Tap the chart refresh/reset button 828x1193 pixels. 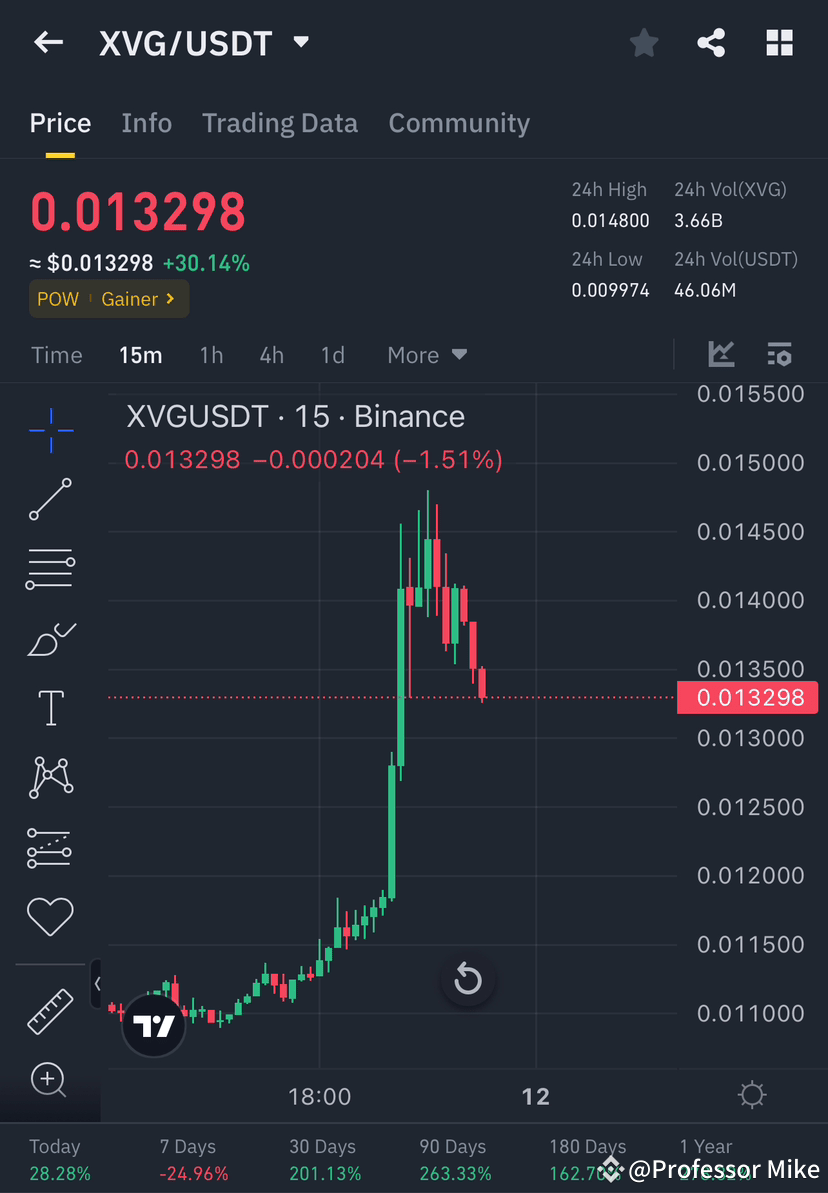pyautogui.click(x=468, y=980)
